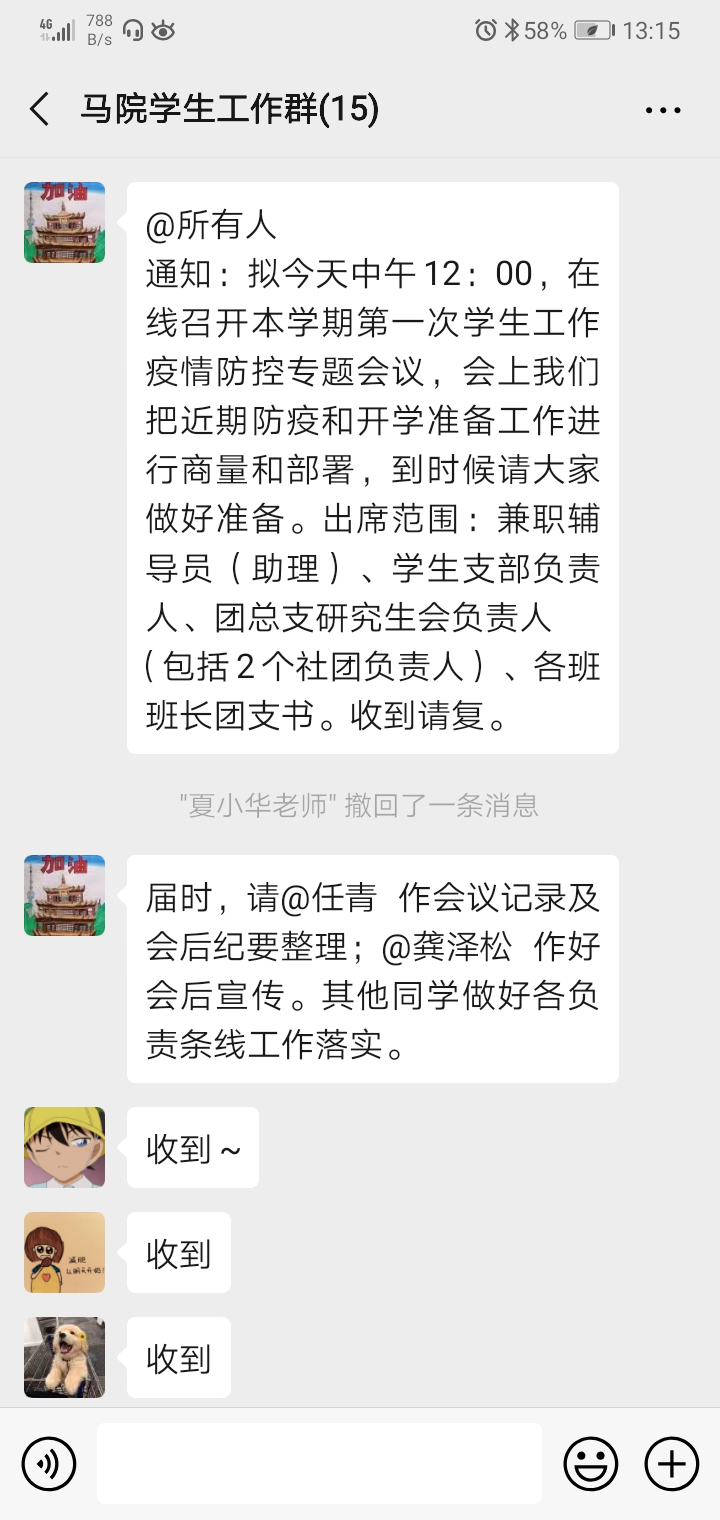Open the plus attachments menu
Image resolution: width=720 pixels, height=1520 pixels.
(671, 1464)
